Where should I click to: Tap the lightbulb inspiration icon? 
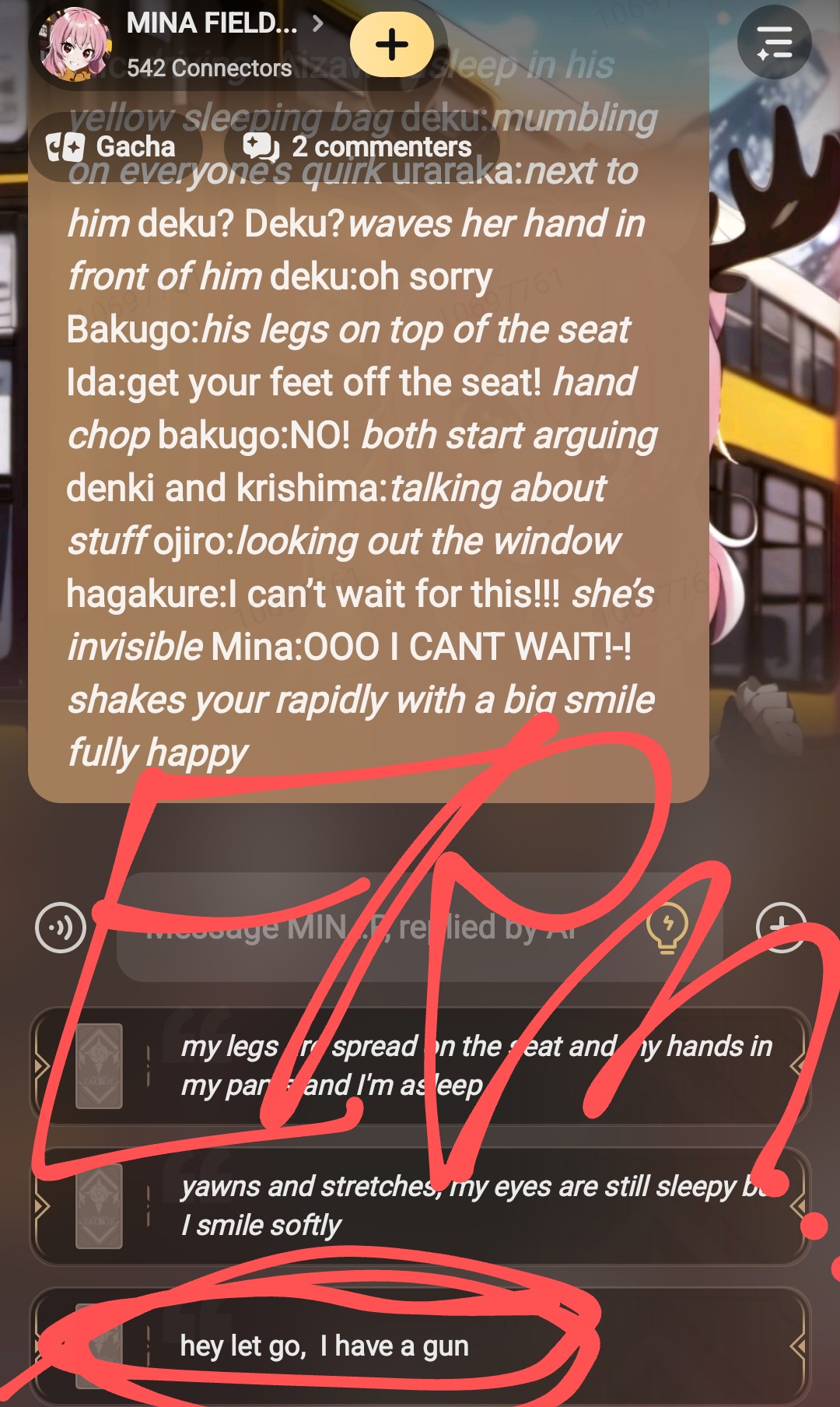667,927
